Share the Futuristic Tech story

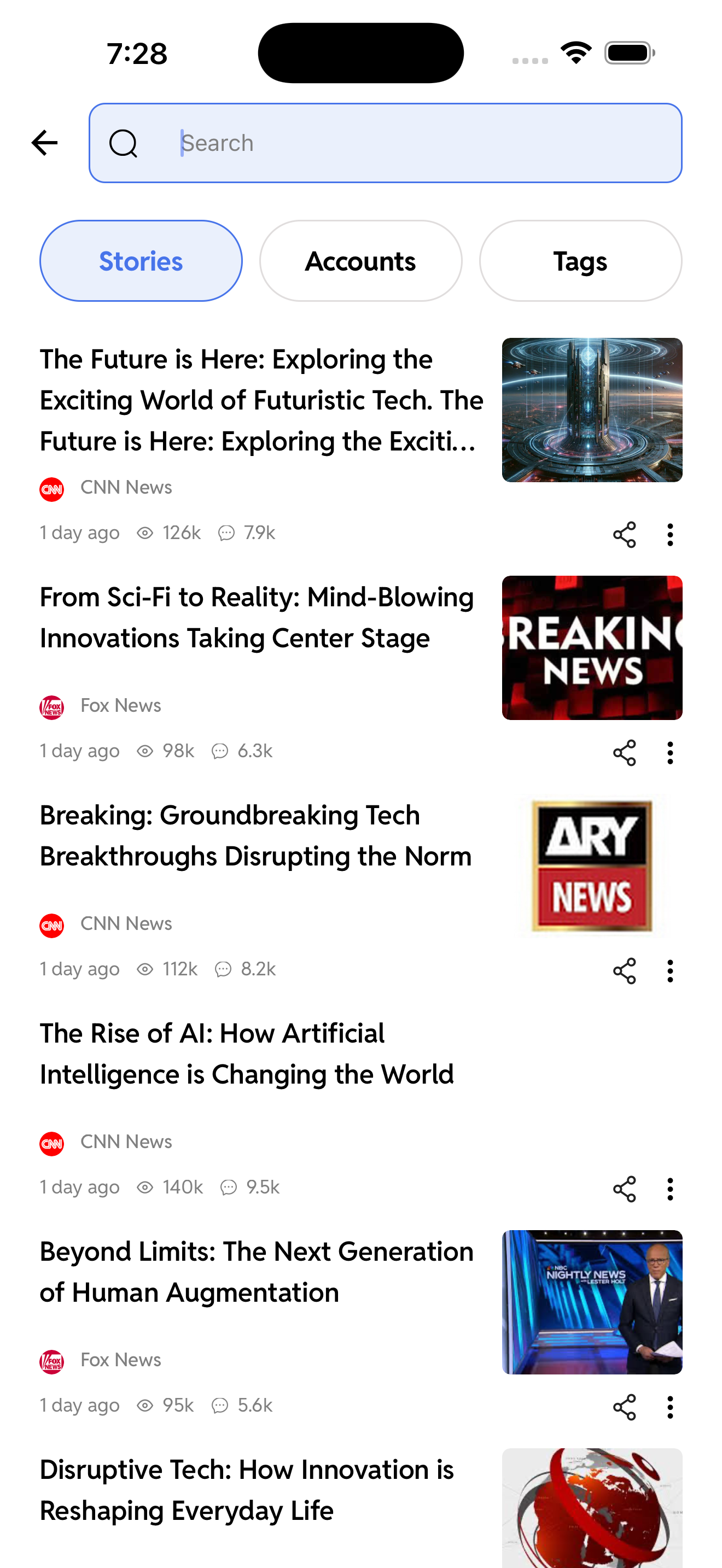[624, 535]
